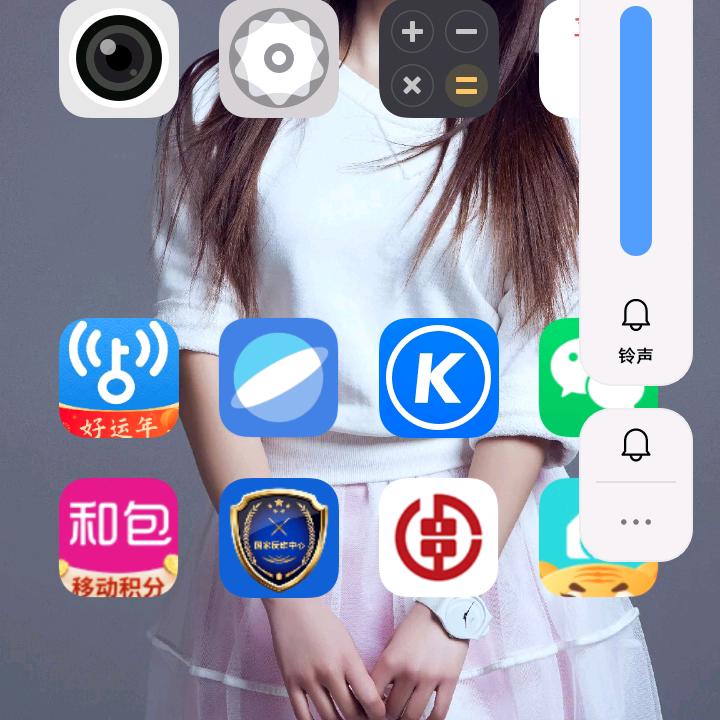Tap the 铃声 volume slider
Screen dimensions: 720x720
[x=636, y=130]
